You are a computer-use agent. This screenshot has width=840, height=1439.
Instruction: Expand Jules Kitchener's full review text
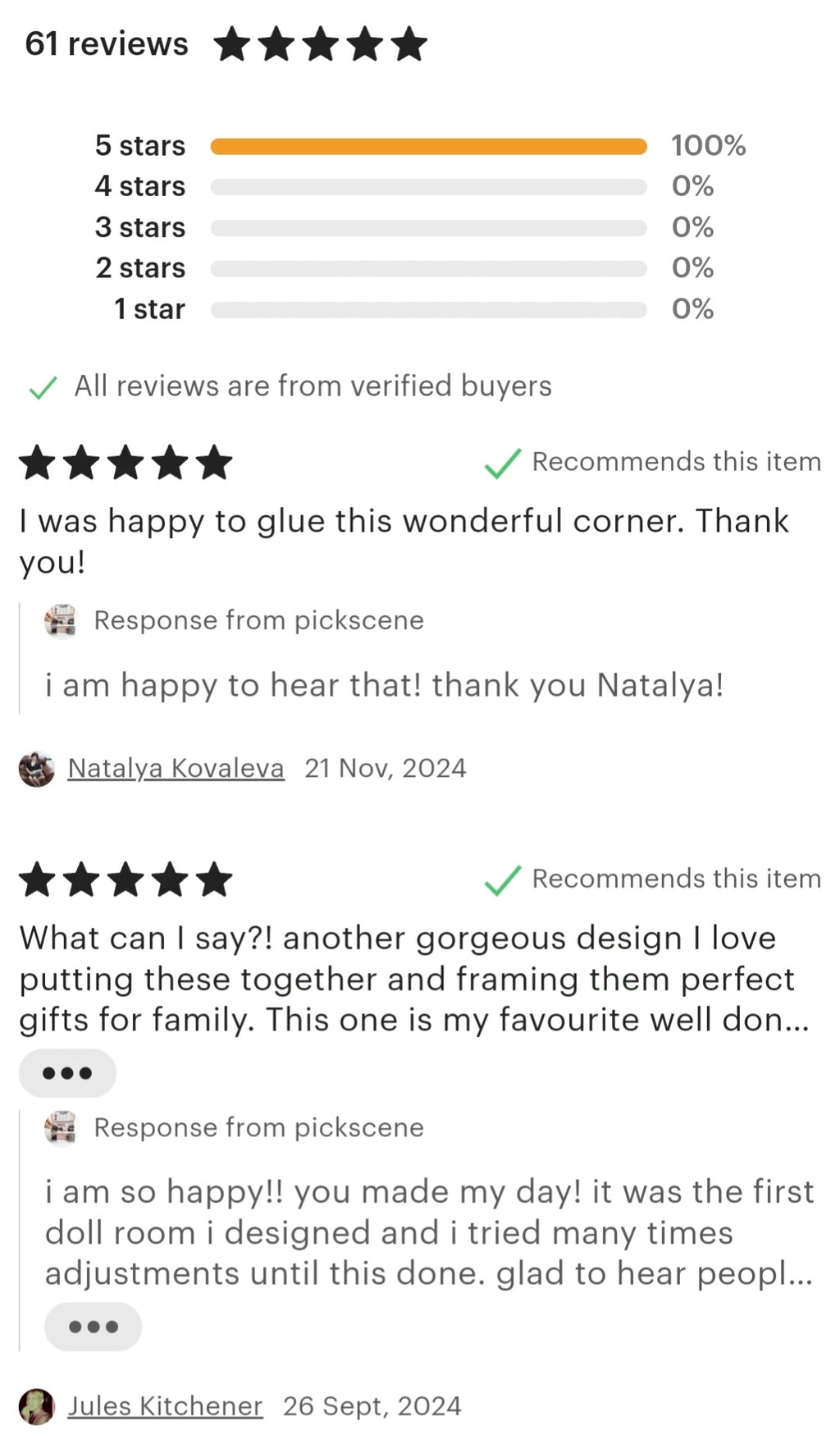click(67, 1073)
